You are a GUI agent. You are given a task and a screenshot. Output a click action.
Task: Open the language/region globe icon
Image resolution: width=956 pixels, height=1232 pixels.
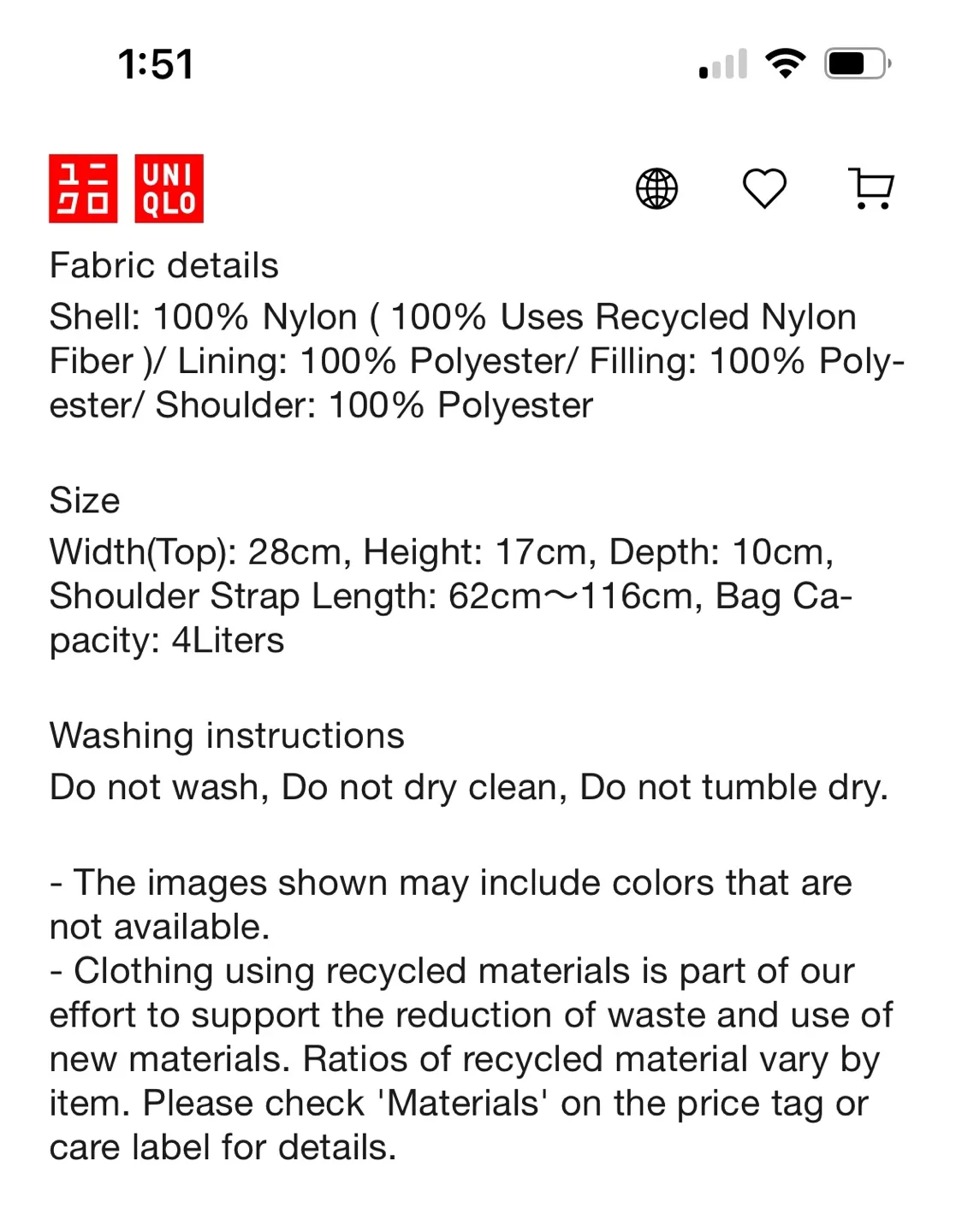656,188
